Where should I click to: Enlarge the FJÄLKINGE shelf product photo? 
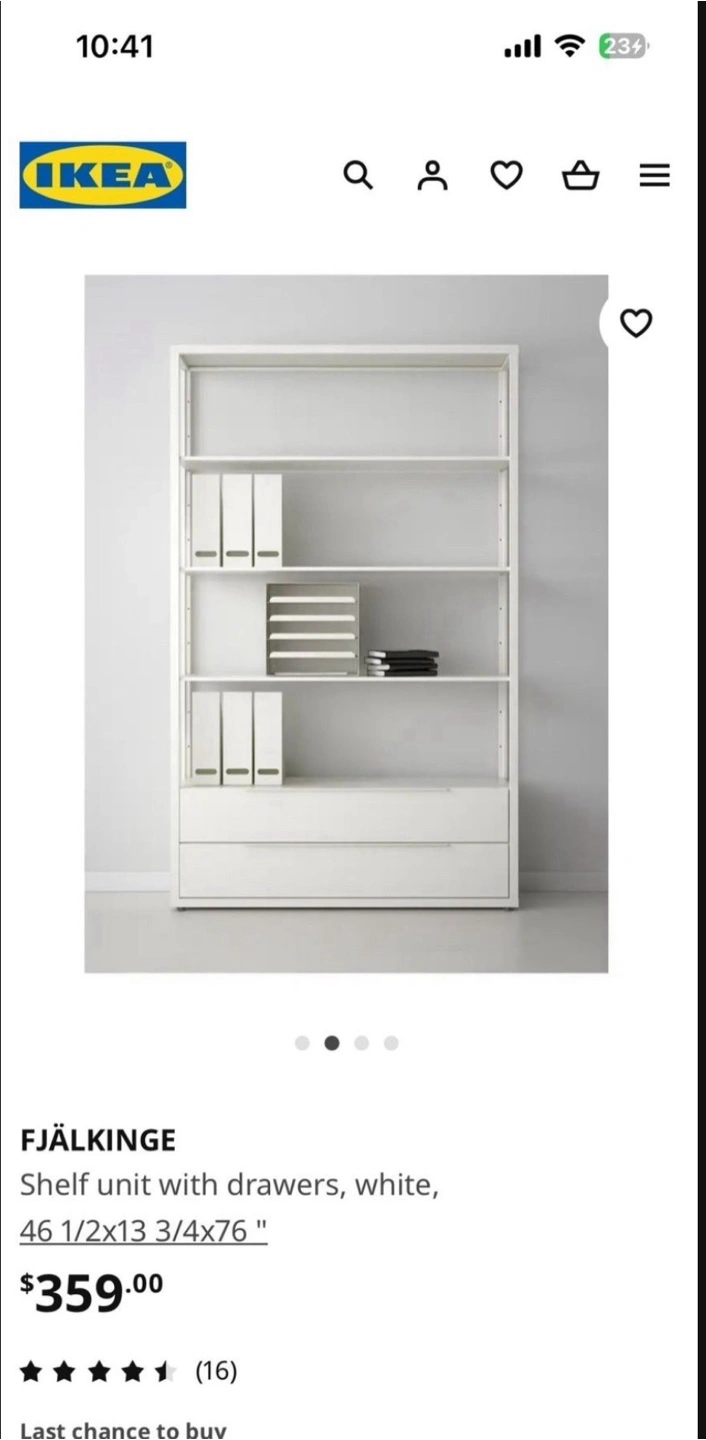pyautogui.click(x=346, y=624)
